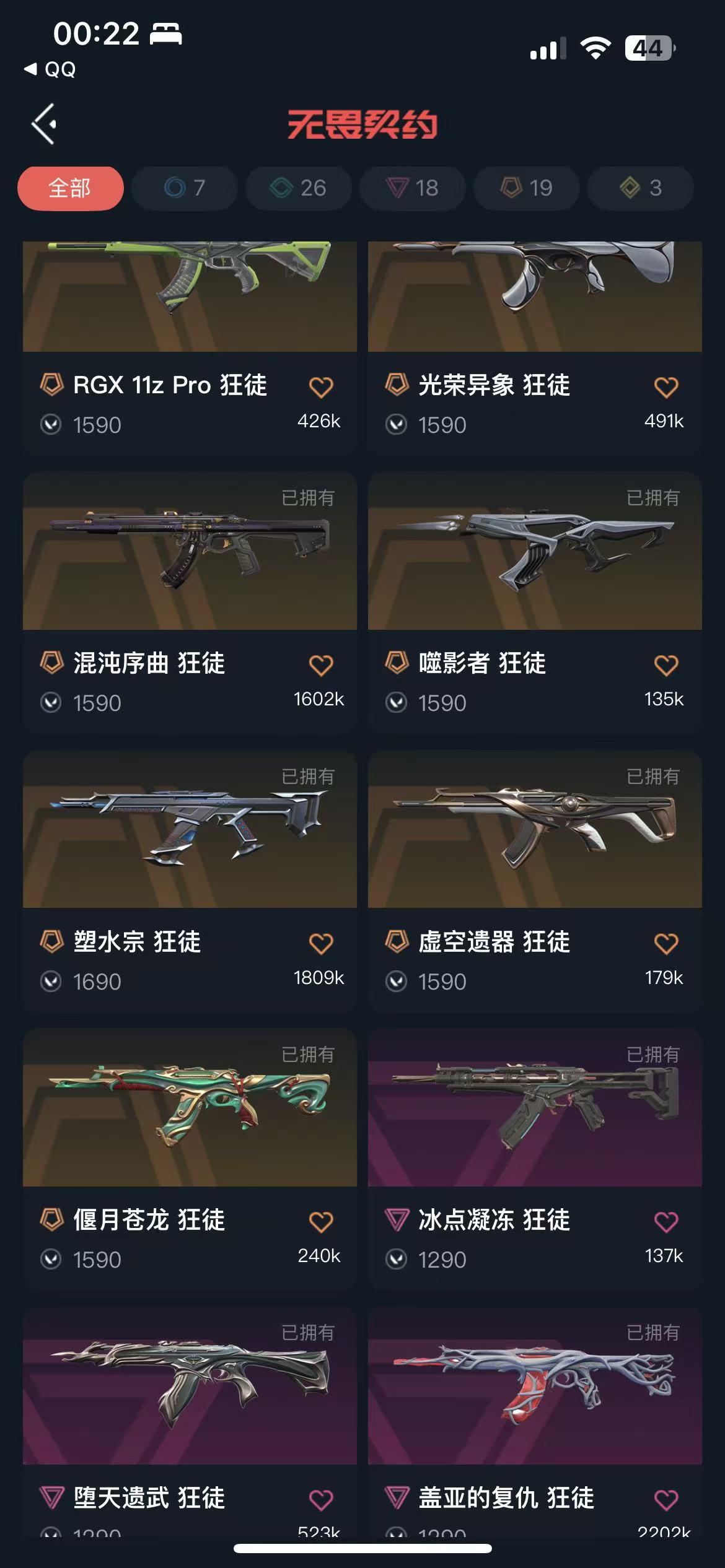The width and height of the screenshot is (725, 1568).
Task: Like the RGX 11z Pro 狂徒 skin
Action: click(321, 388)
